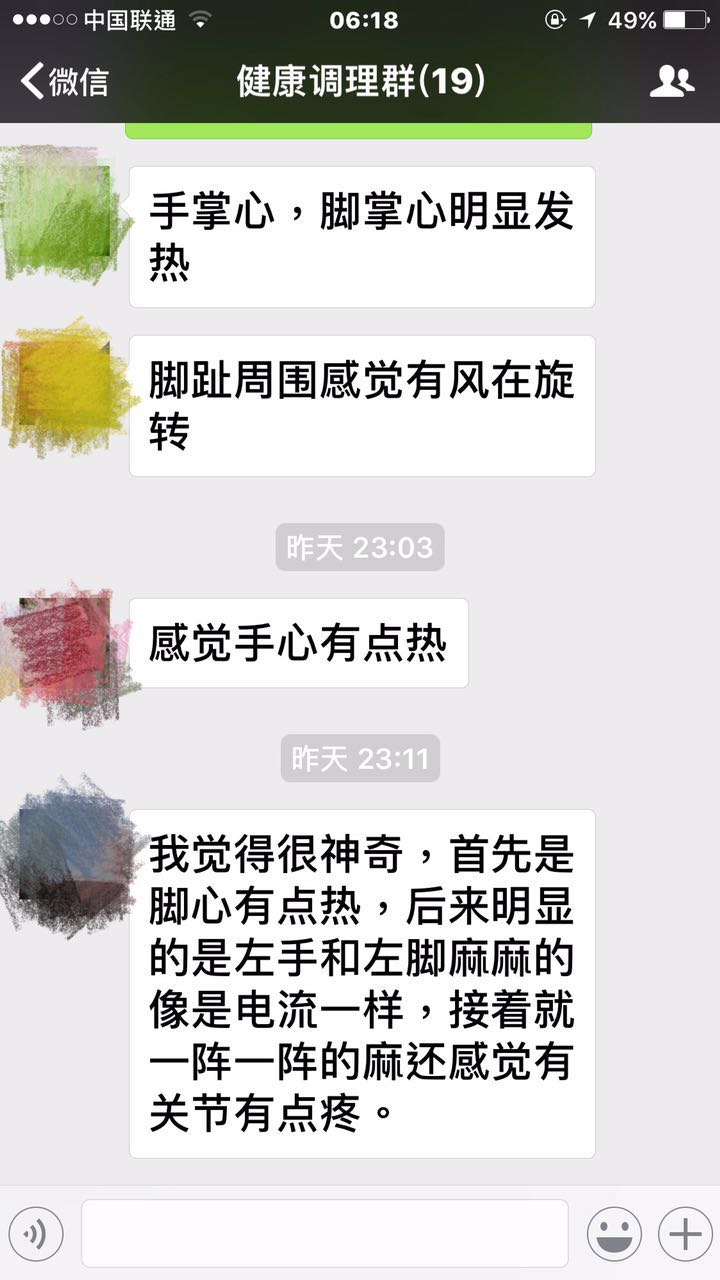Tap the message text input field
Viewport: 720px width, 1280px height.
click(x=324, y=1233)
